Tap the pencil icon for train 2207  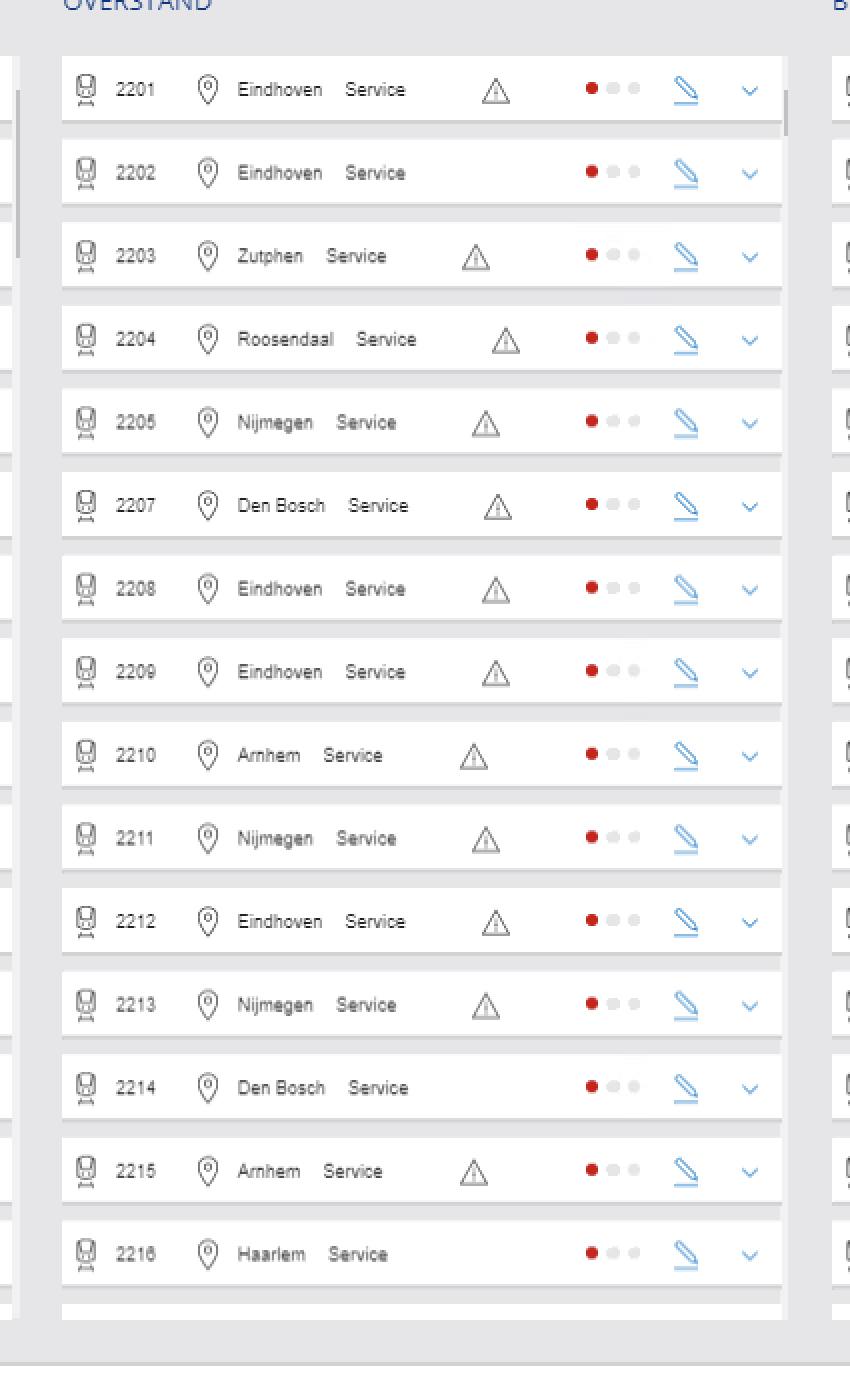point(685,505)
